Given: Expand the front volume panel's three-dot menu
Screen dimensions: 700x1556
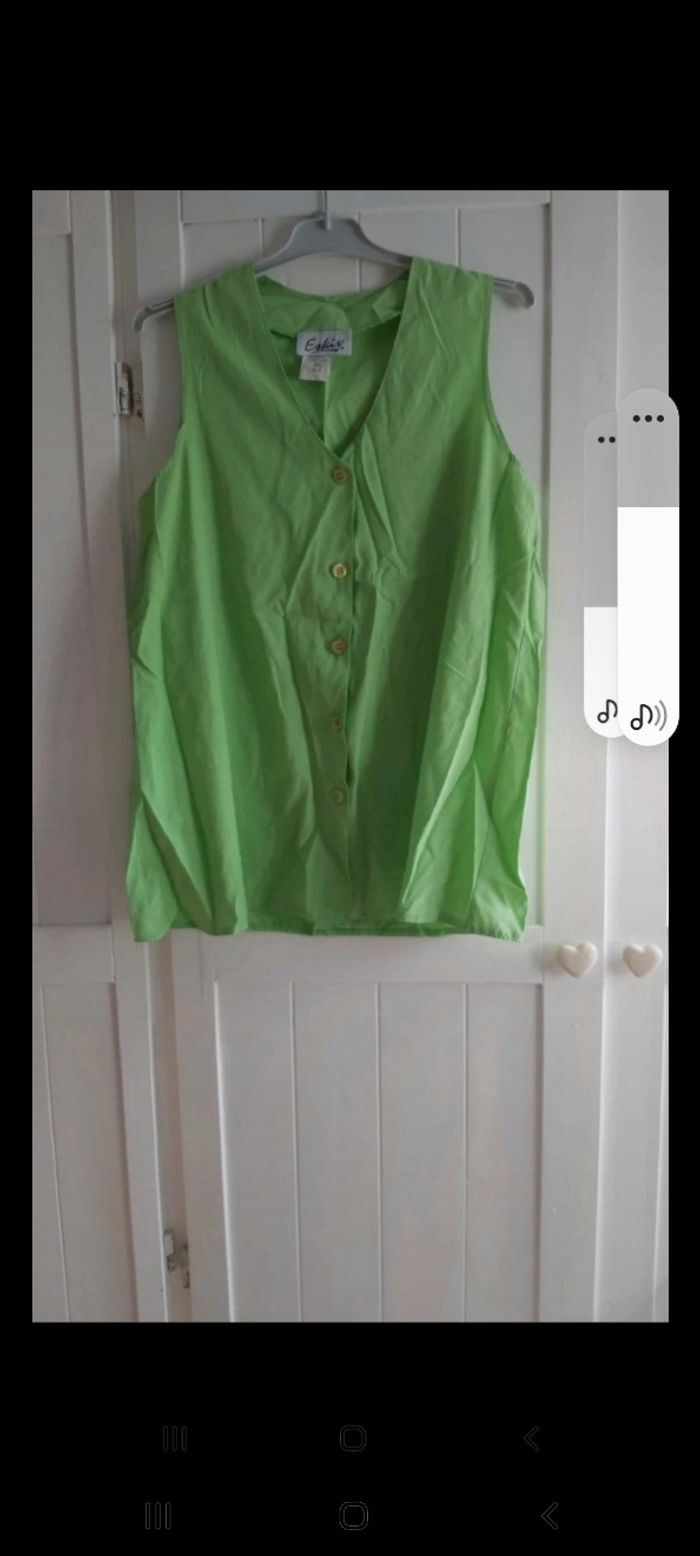Looking at the screenshot, I should [648, 419].
